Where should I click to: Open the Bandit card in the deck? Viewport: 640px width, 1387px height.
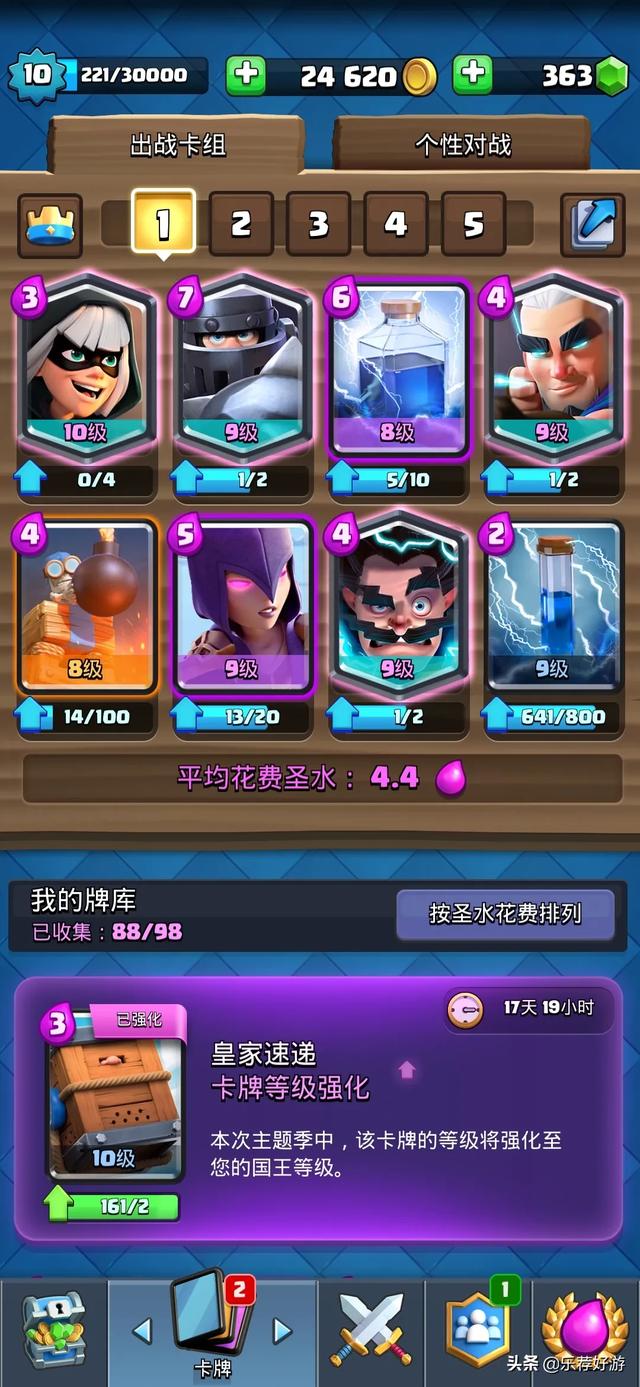(x=85, y=365)
